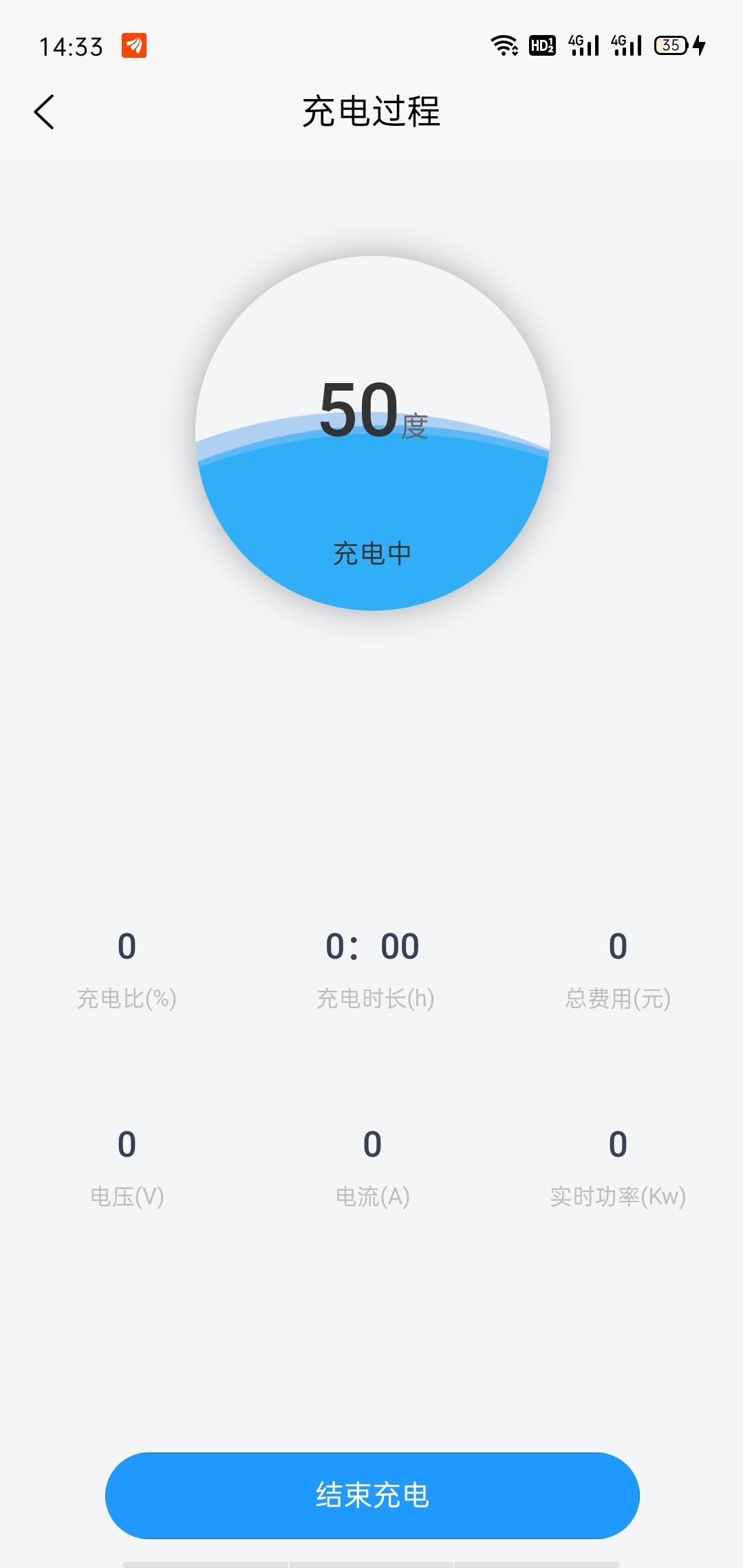The width and height of the screenshot is (743, 1568).
Task: Tap the 结束充电 button to stop charging
Action: (x=372, y=1495)
